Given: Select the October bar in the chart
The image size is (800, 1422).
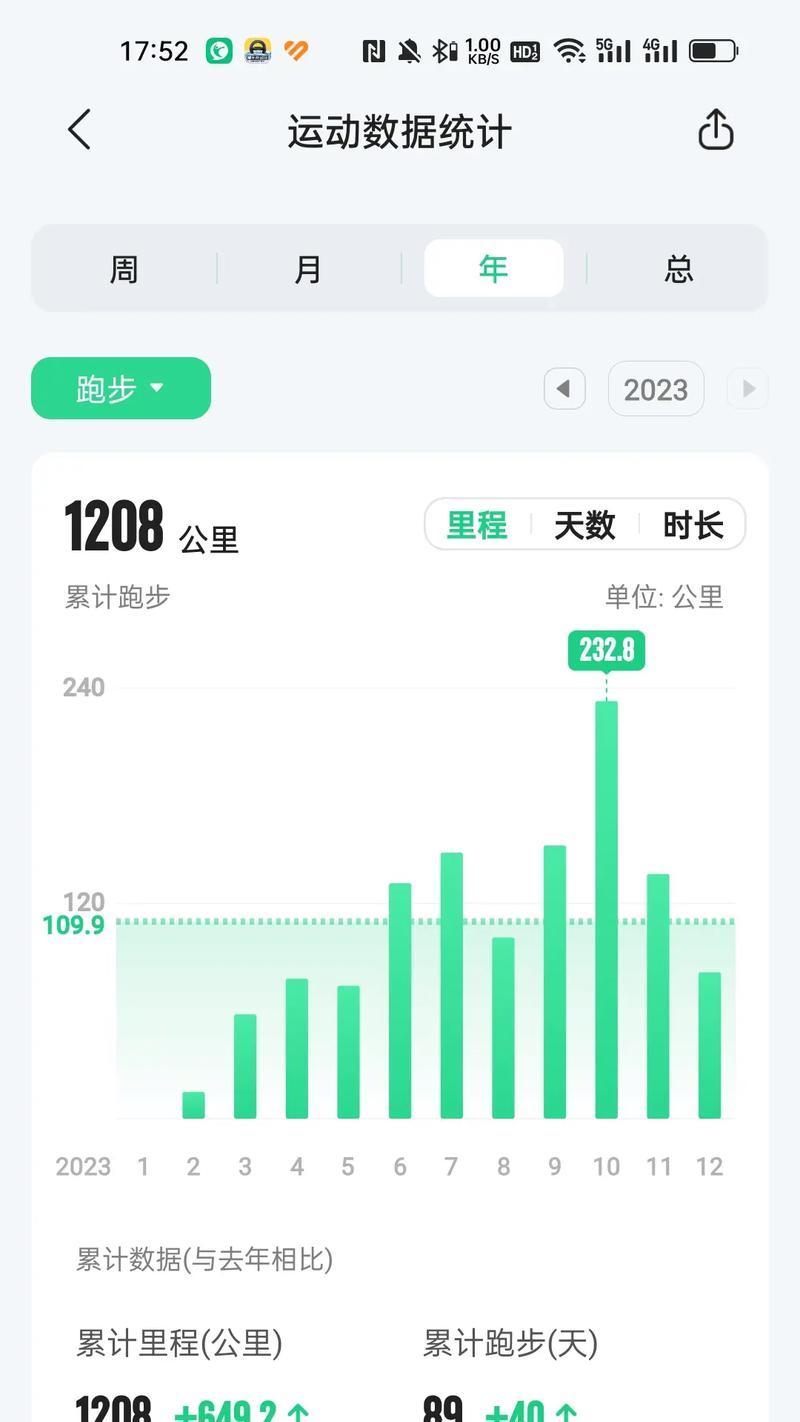Looking at the screenshot, I should coord(606,910).
